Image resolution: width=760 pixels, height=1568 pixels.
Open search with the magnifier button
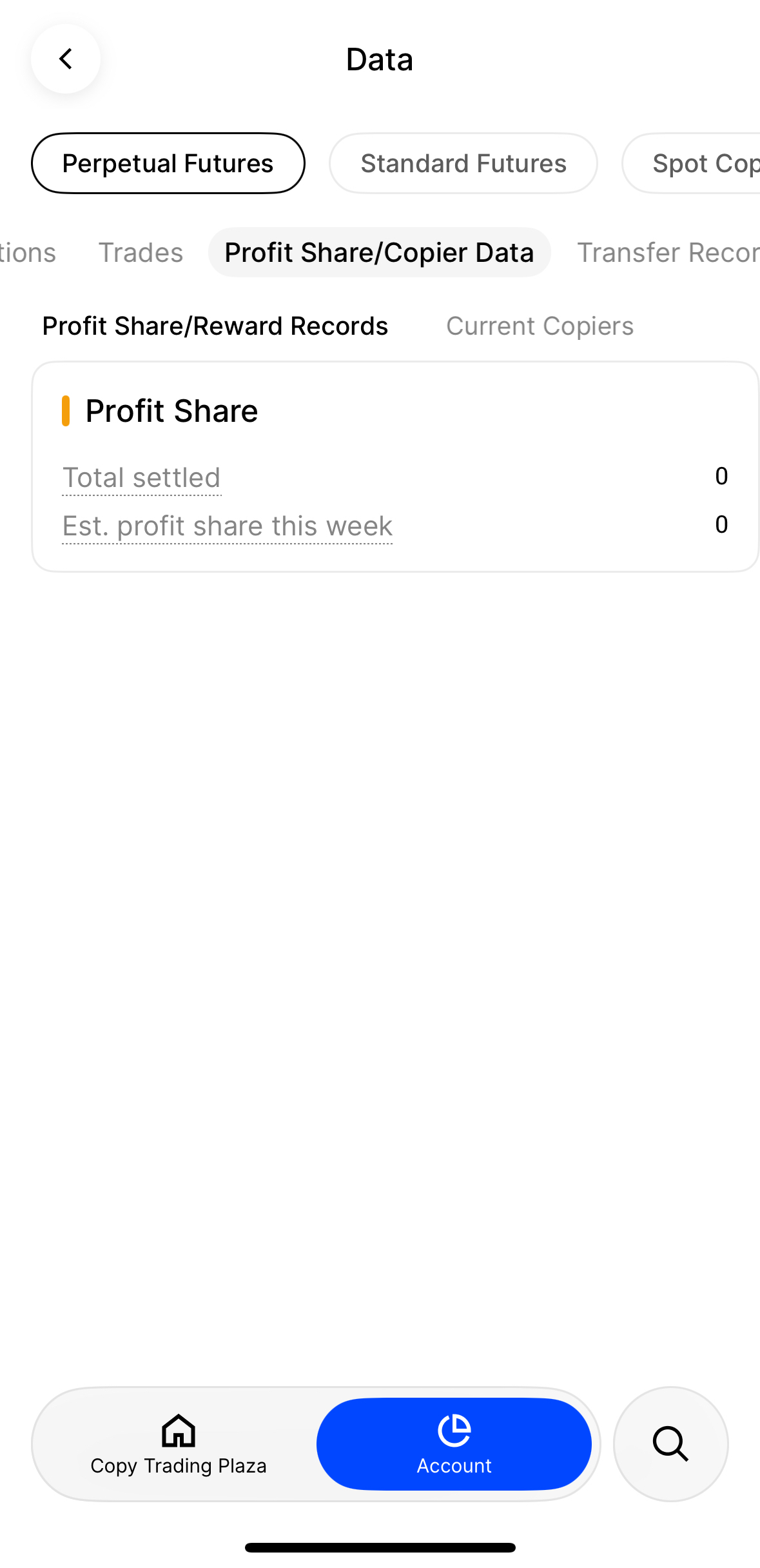(670, 1444)
